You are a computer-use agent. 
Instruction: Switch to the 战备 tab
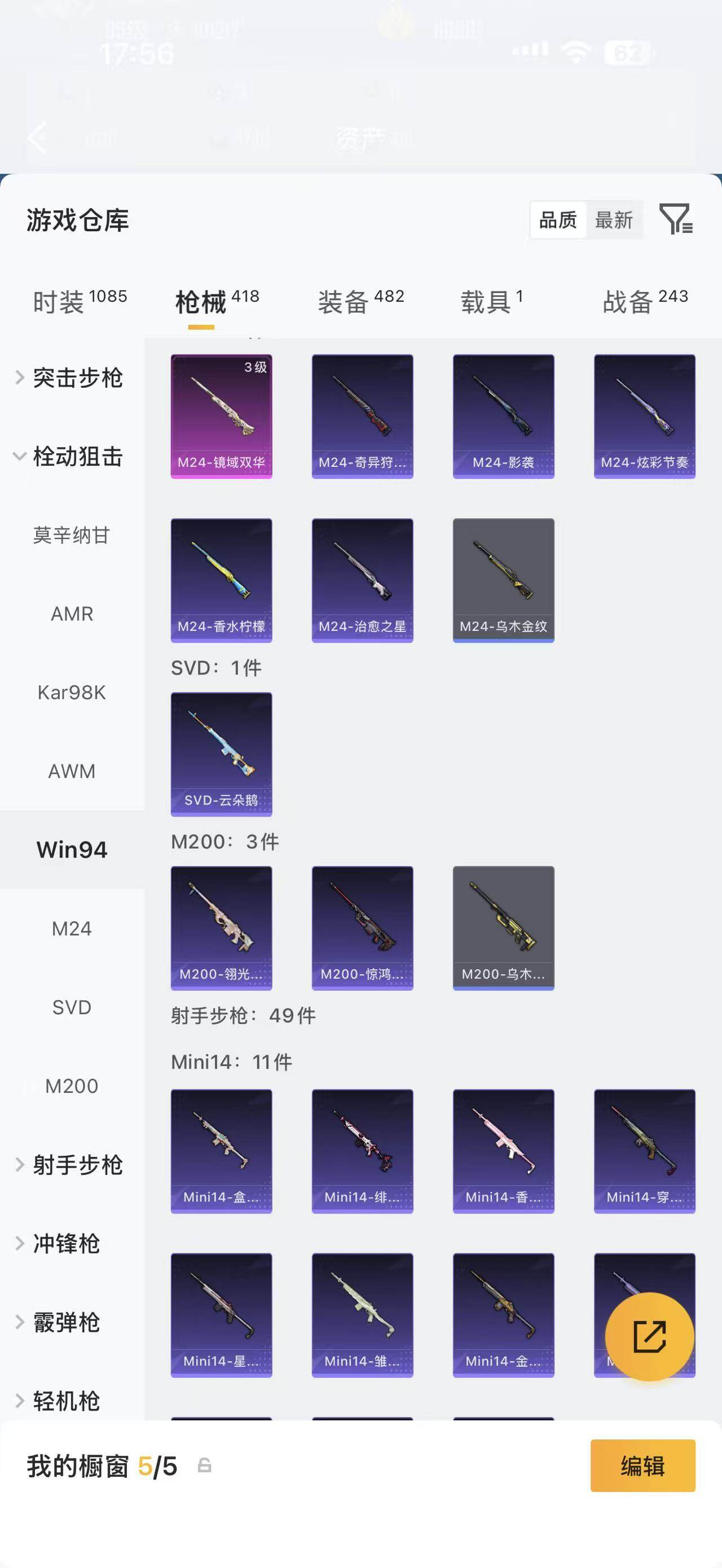coord(645,301)
